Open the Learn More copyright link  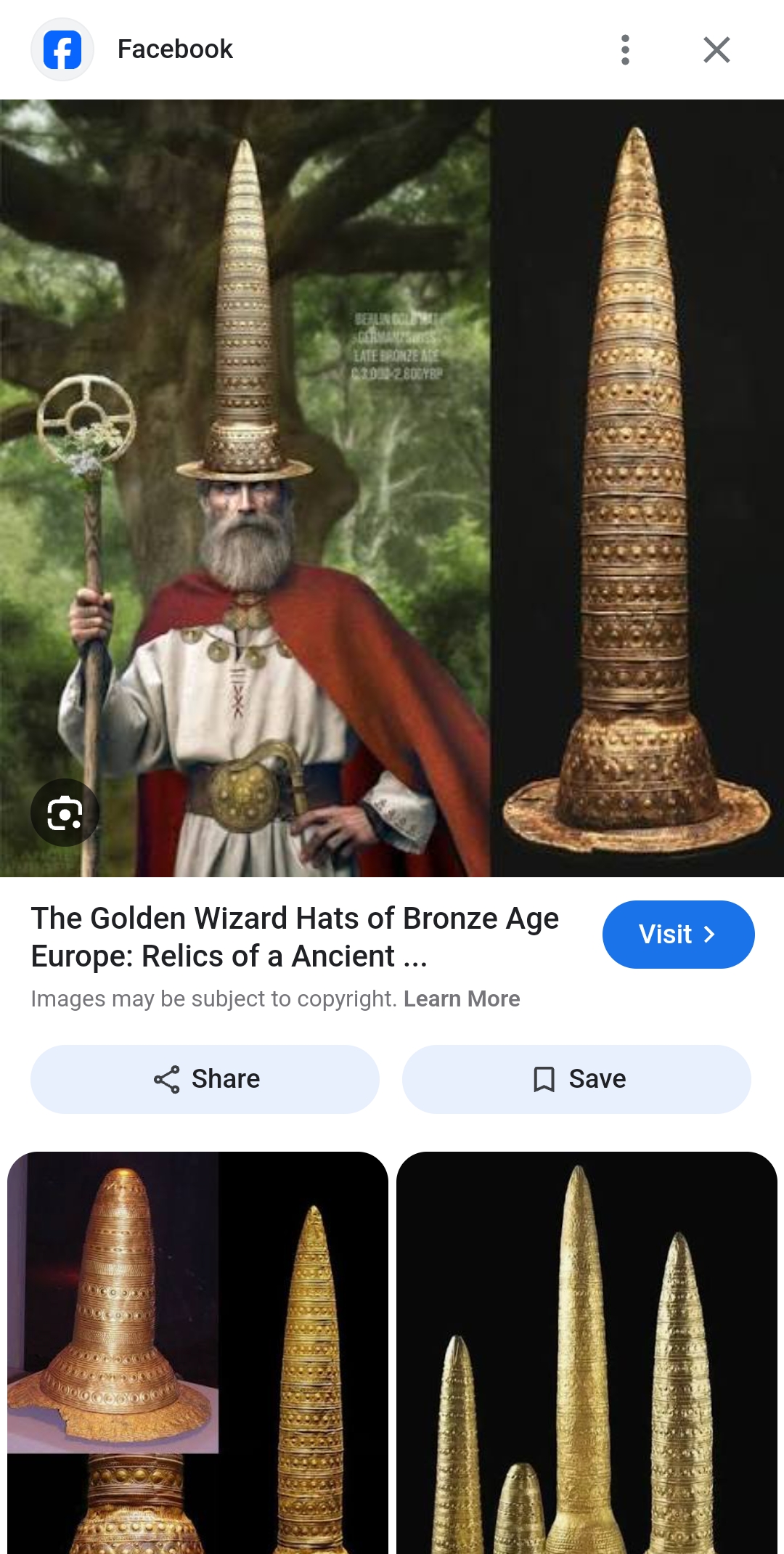[x=462, y=999]
